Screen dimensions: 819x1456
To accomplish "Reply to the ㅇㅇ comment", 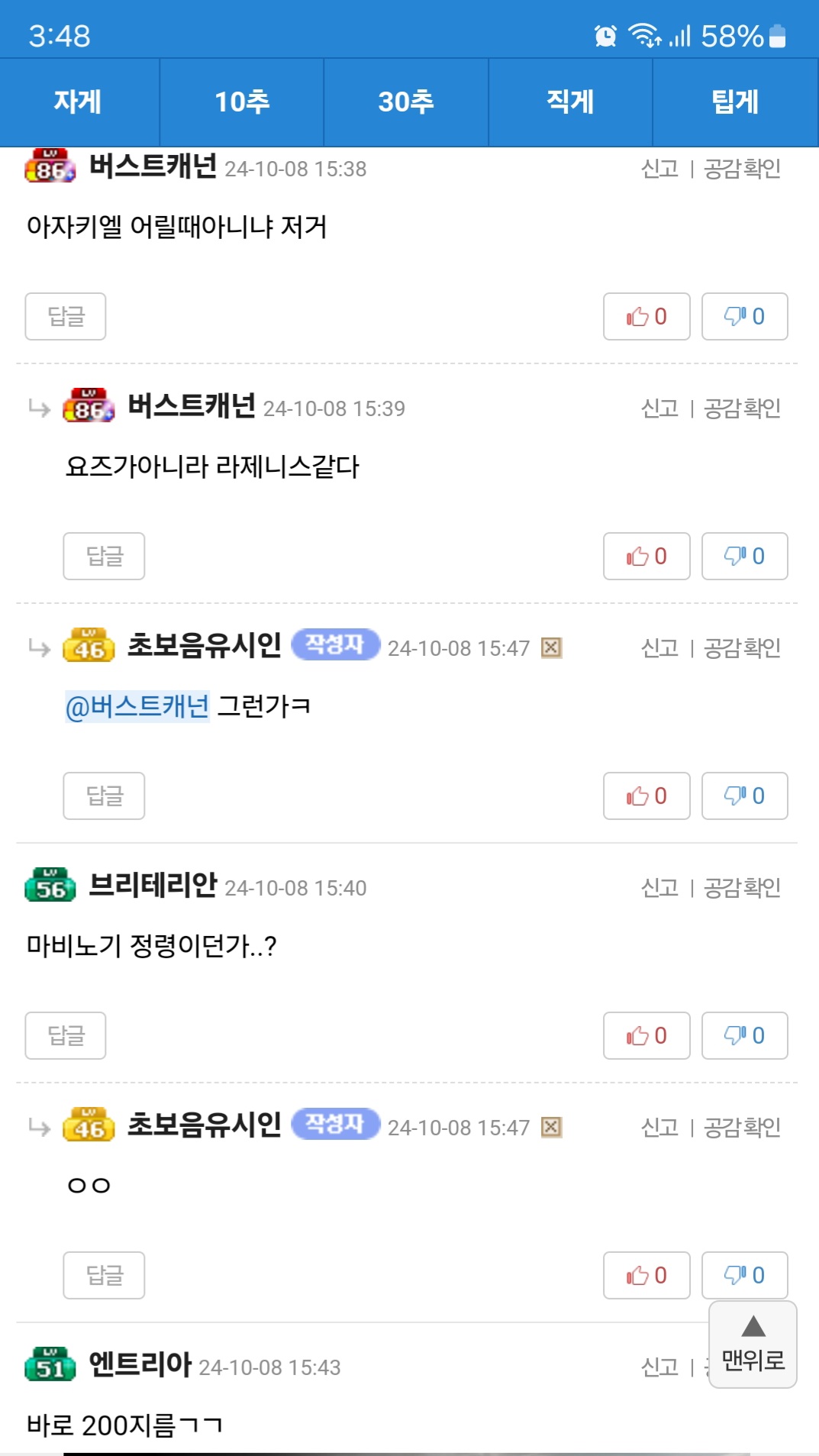I will point(104,1275).
